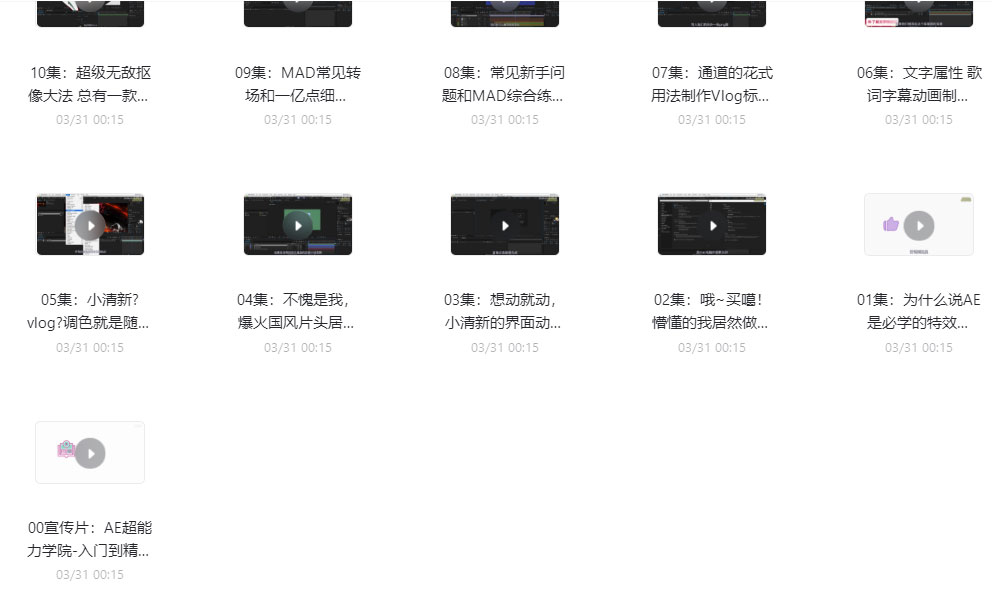Image resolution: width=1001 pixels, height=589 pixels.
Task: Play video 02集 哦~买噶
Action: point(711,225)
